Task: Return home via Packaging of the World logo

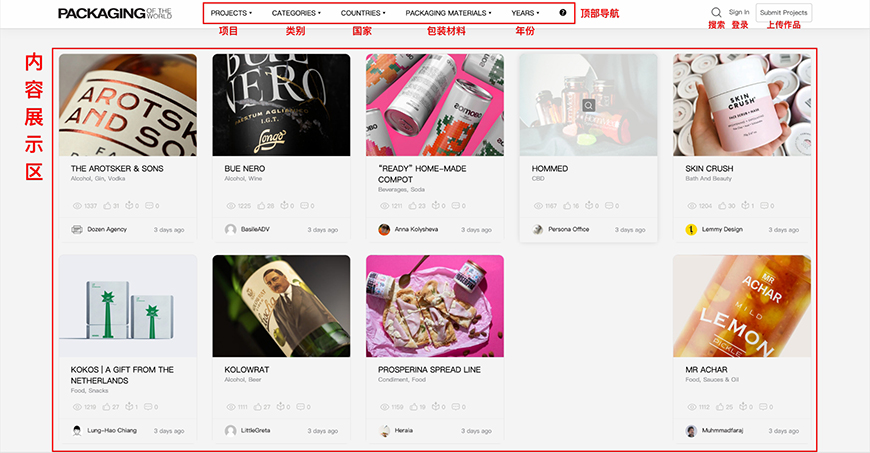Action: (x=114, y=14)
